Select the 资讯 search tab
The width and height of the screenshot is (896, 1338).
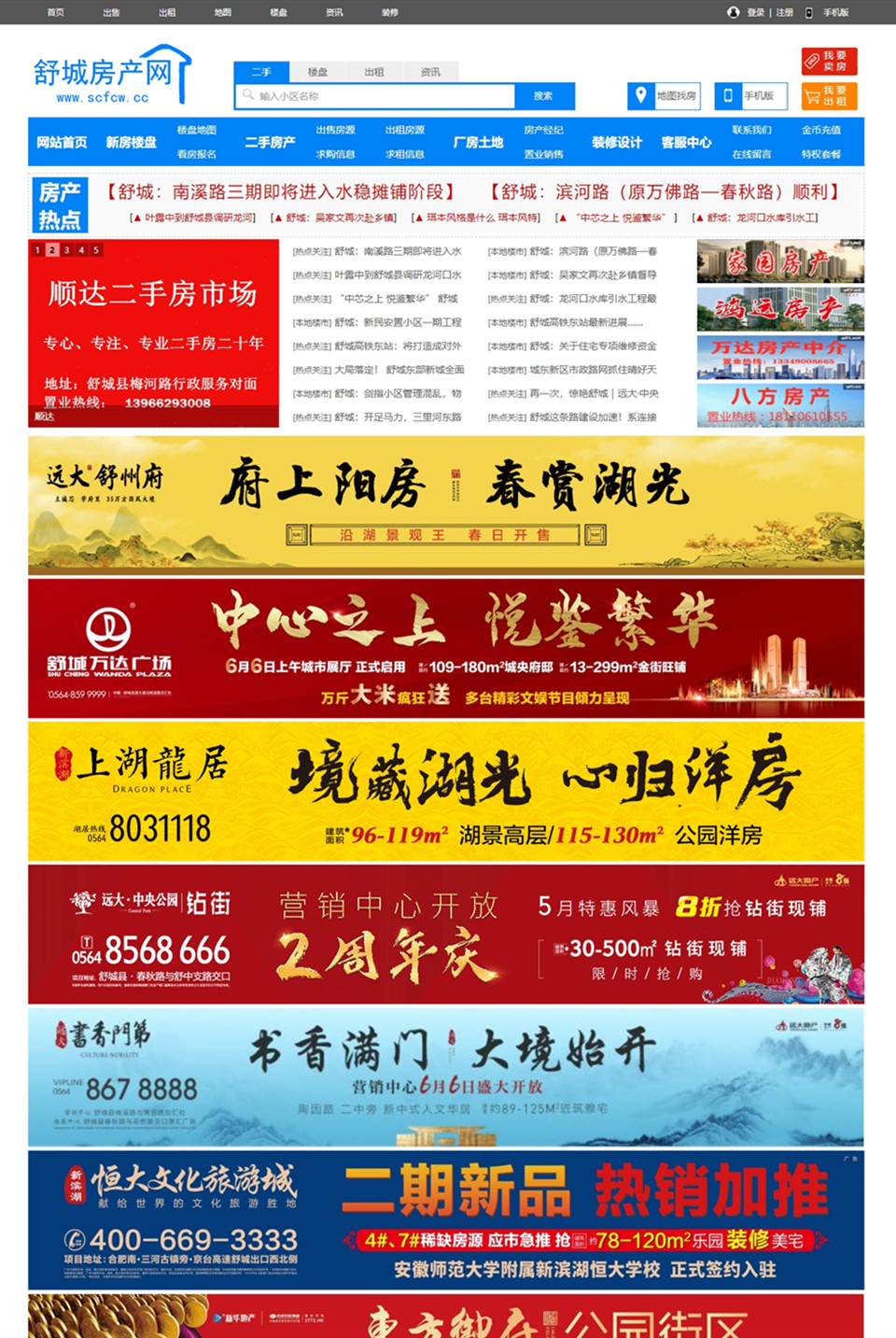tap(430, 72)
